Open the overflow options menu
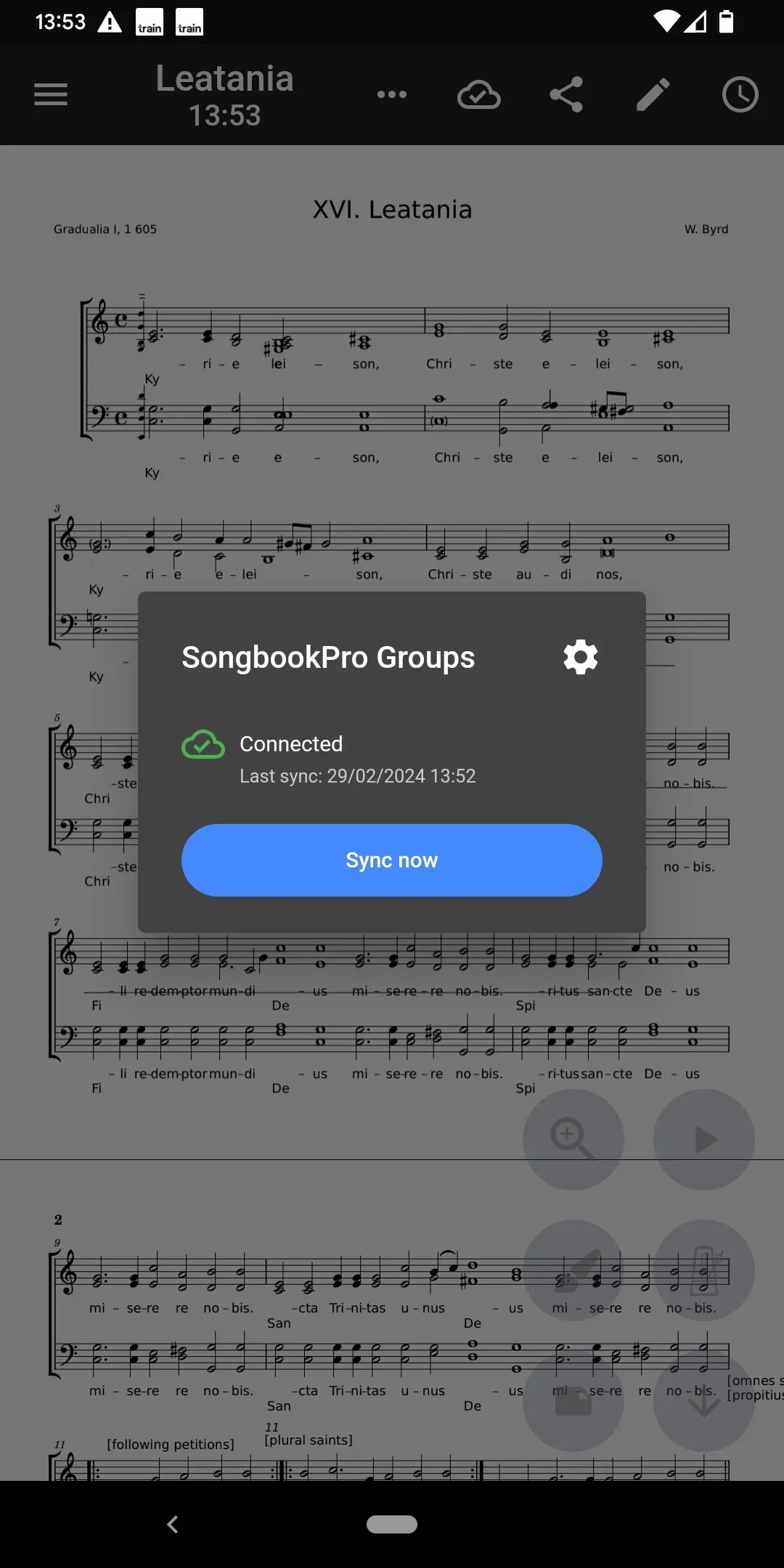The image size is (784, 1568). click(392, 94)
